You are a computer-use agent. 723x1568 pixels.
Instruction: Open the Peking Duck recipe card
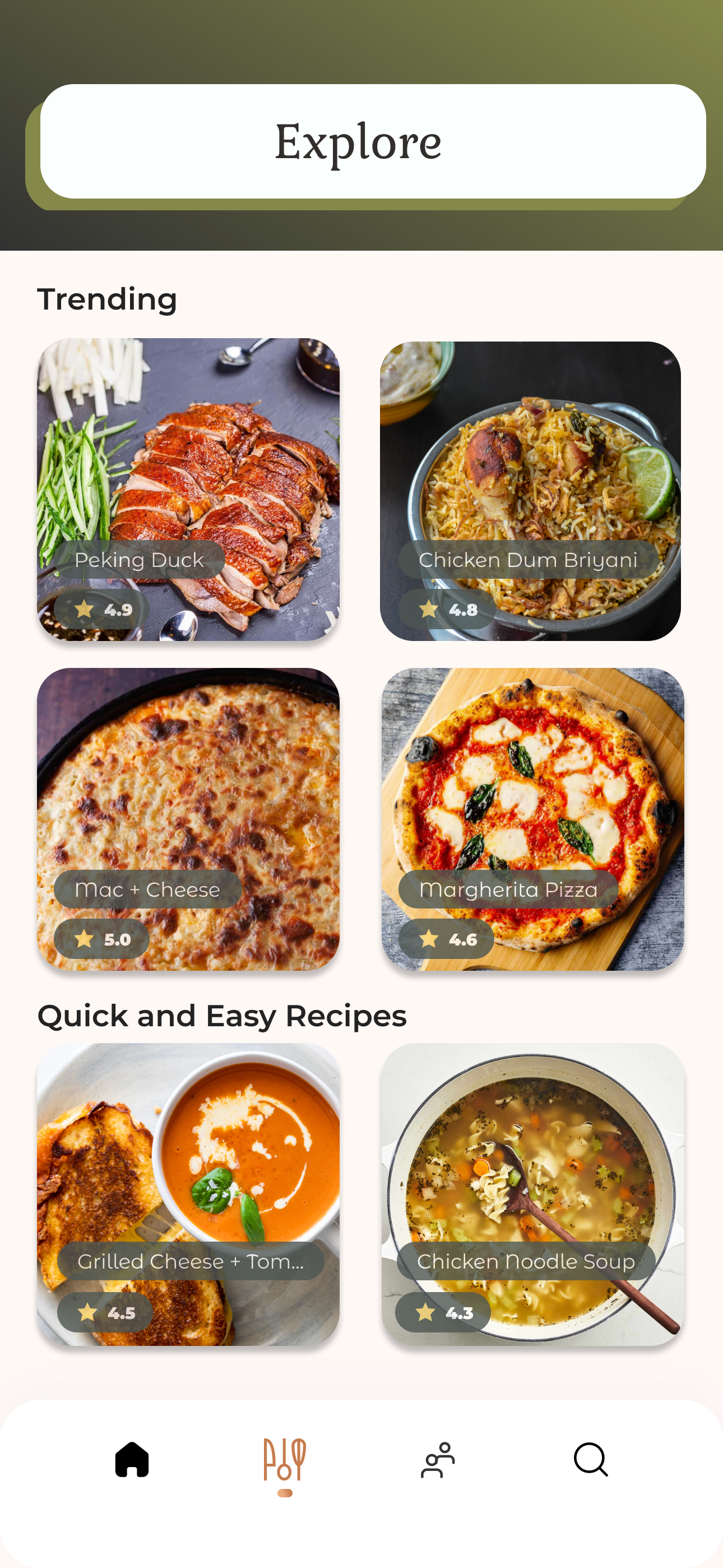[188, 490]
